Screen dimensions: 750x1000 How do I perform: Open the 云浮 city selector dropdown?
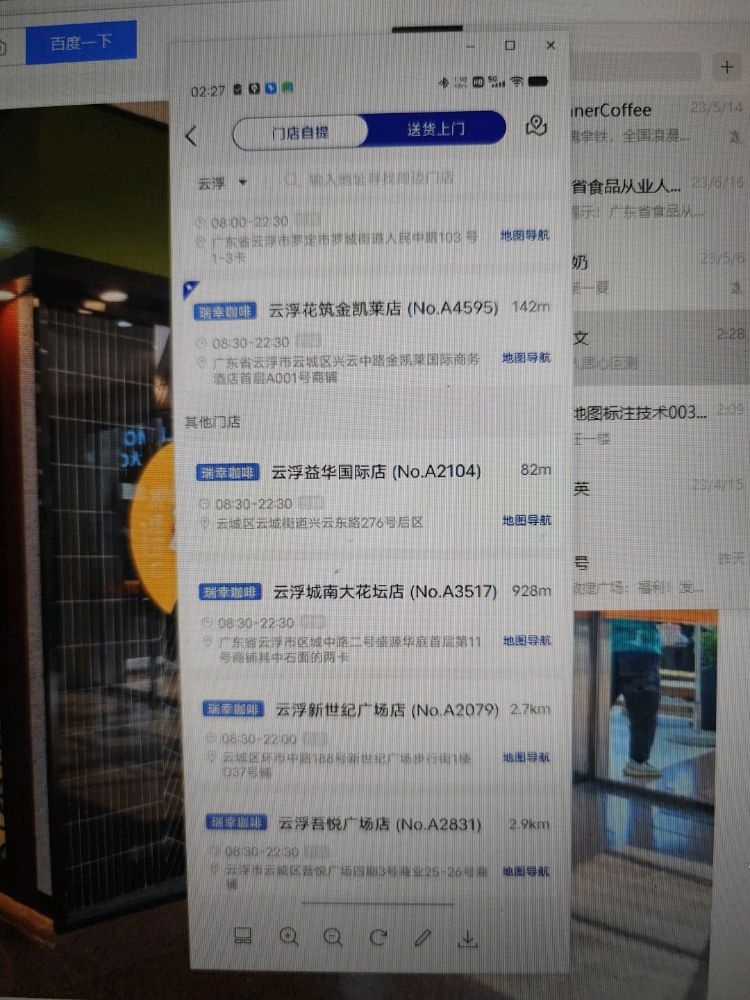(x=210, y=182)
